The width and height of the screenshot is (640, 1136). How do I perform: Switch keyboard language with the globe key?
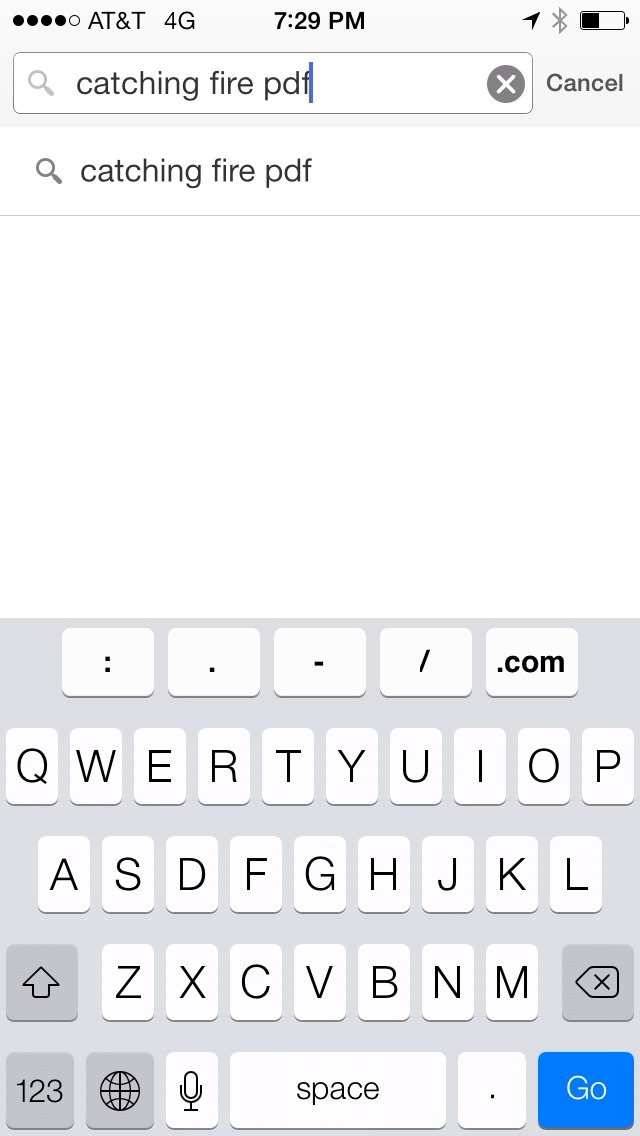pyautogui.click(x=120, y=1090)
